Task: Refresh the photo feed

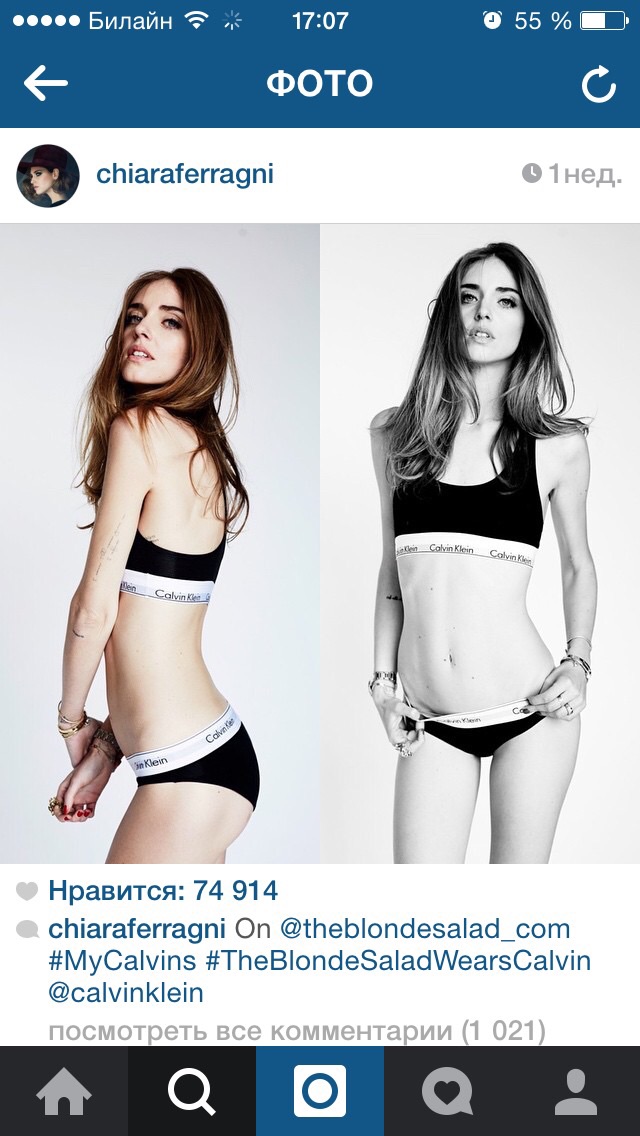Action: click(598, 85)
